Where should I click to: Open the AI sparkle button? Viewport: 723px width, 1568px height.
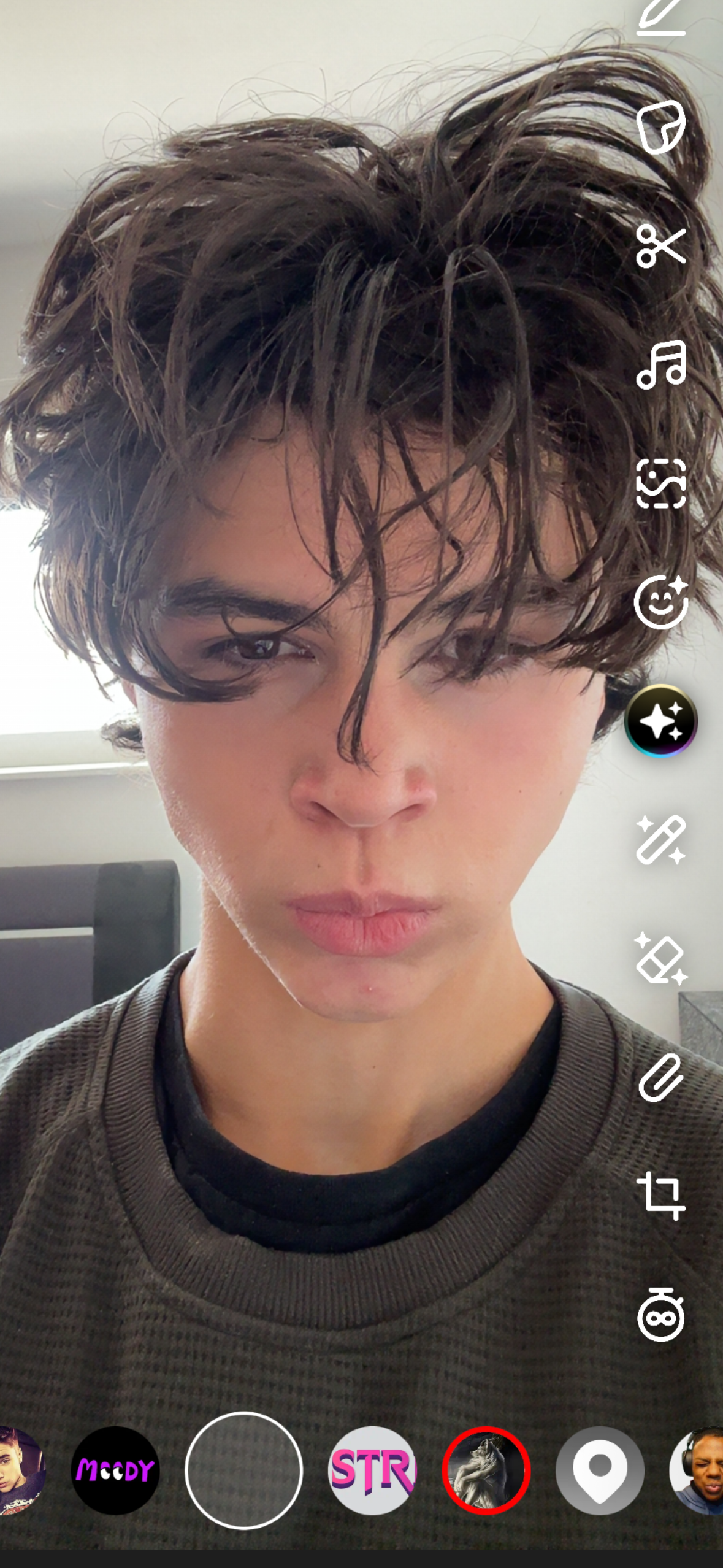point(660,721)
